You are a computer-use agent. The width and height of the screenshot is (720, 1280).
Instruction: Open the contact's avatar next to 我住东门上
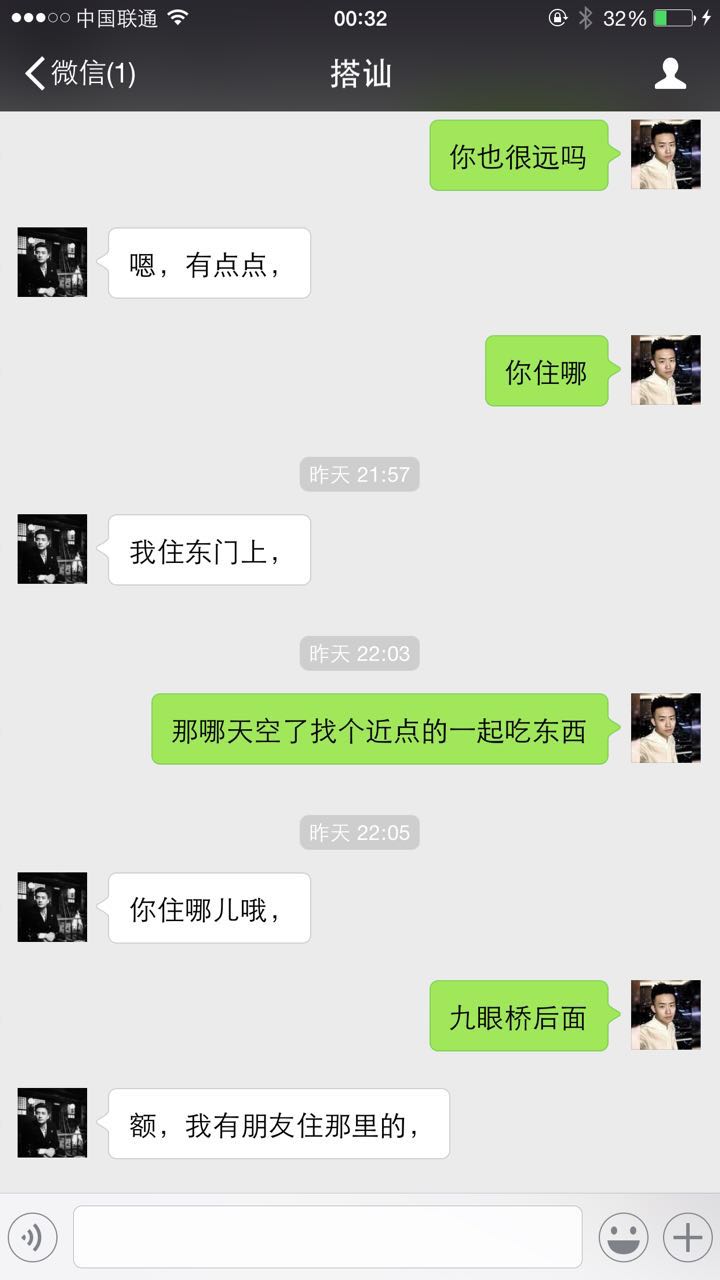coord(52,549)
